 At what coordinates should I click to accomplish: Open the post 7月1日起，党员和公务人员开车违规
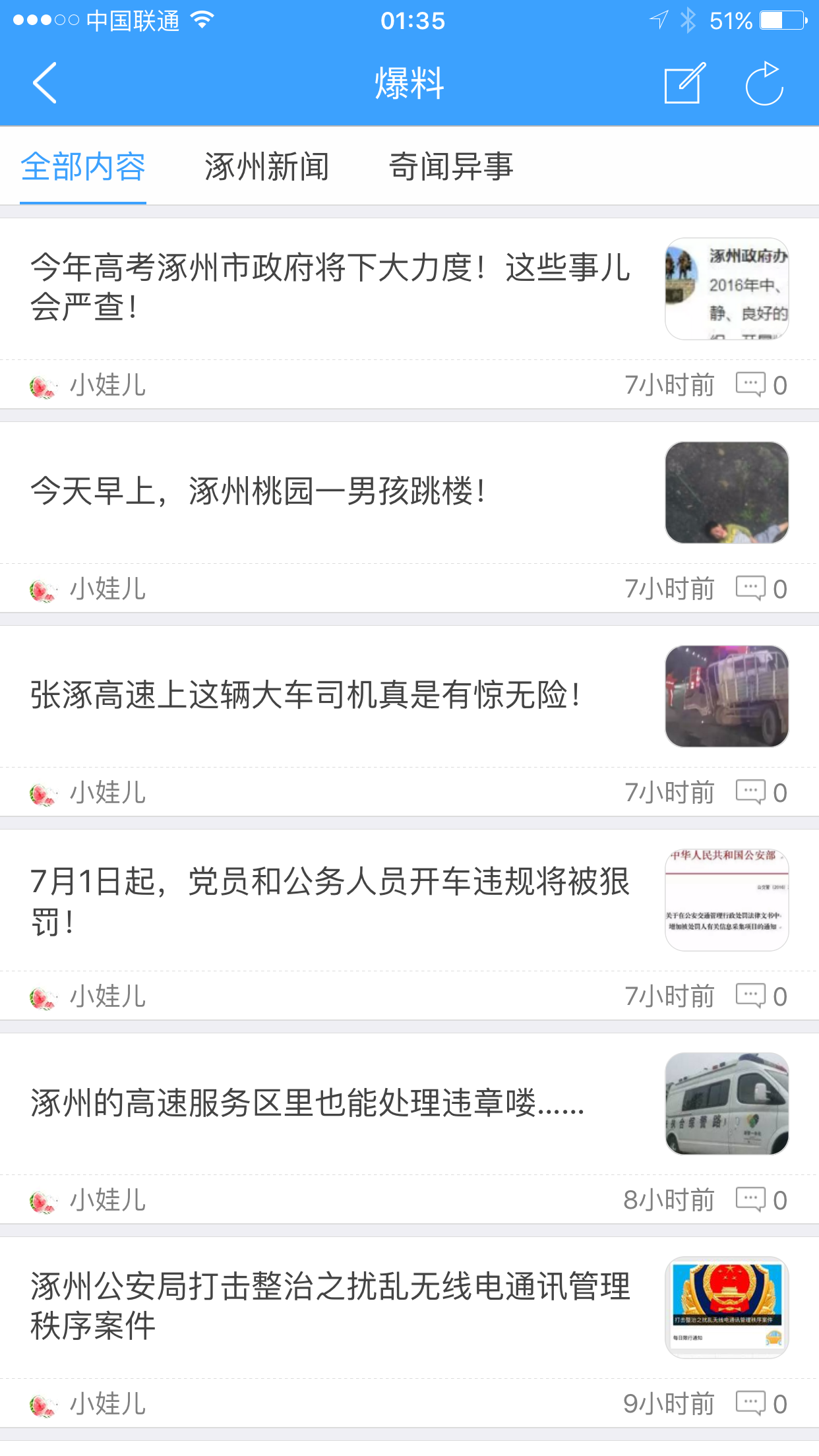pos(330,900)
